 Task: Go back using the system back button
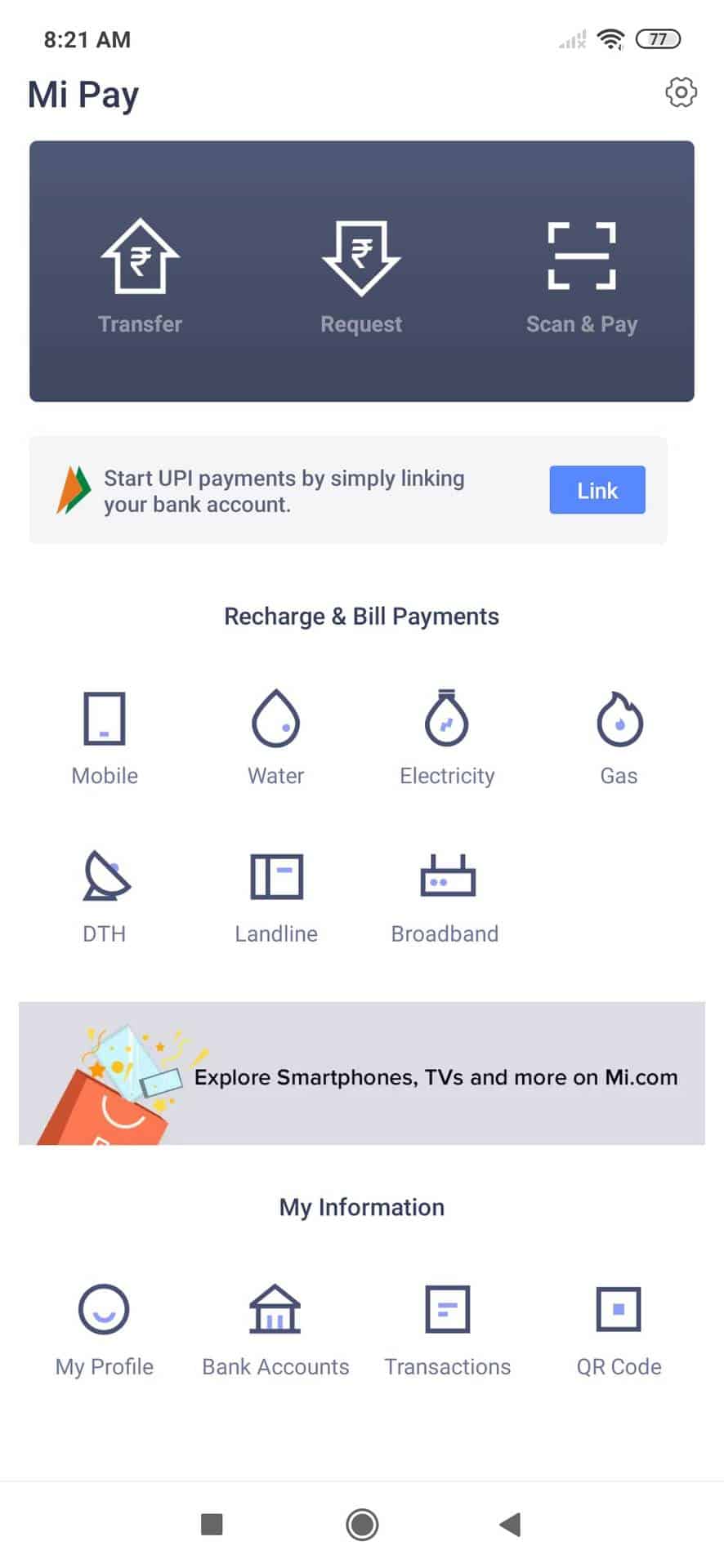click(x=510, y=1524)
